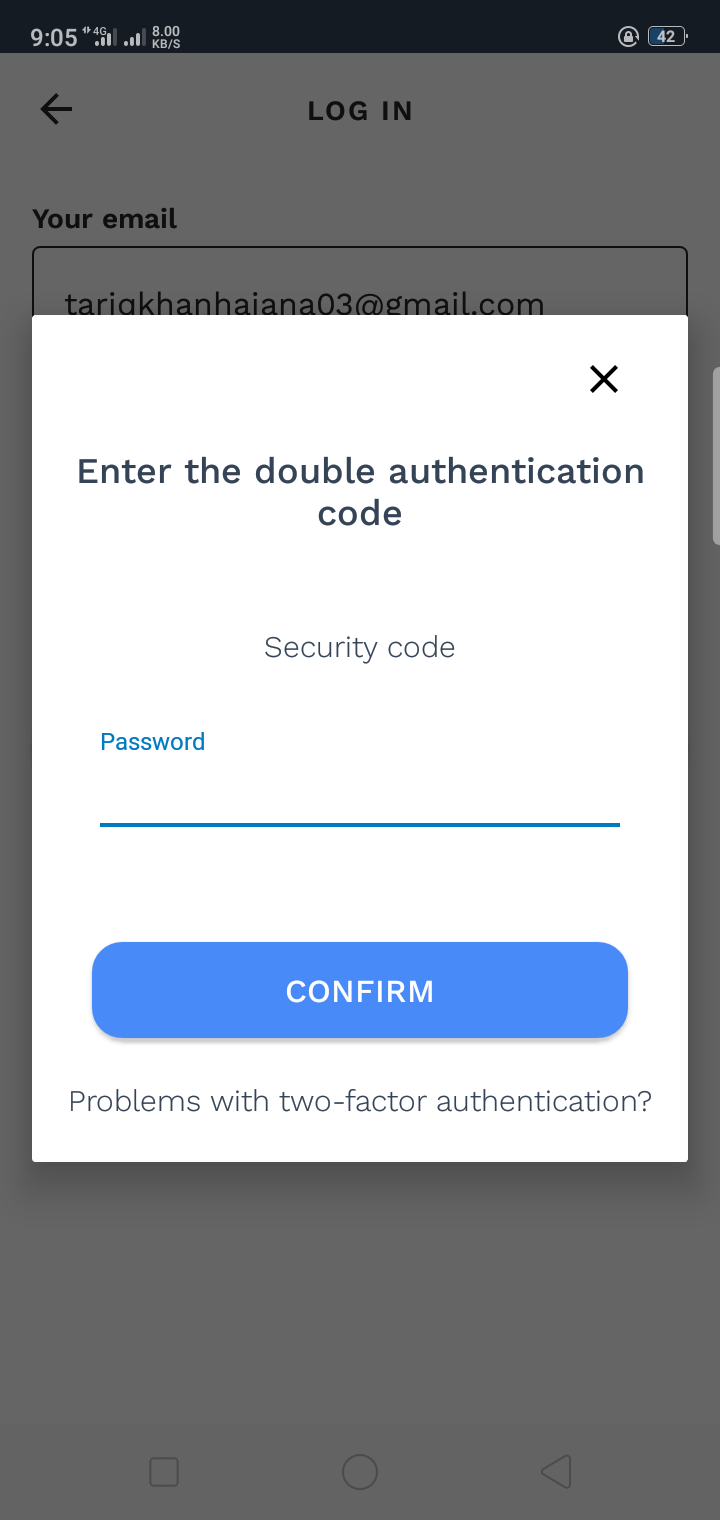Open Problems with two-factor authentication help
This screenshot has height=1520, width=720.
pos(360,1101)
